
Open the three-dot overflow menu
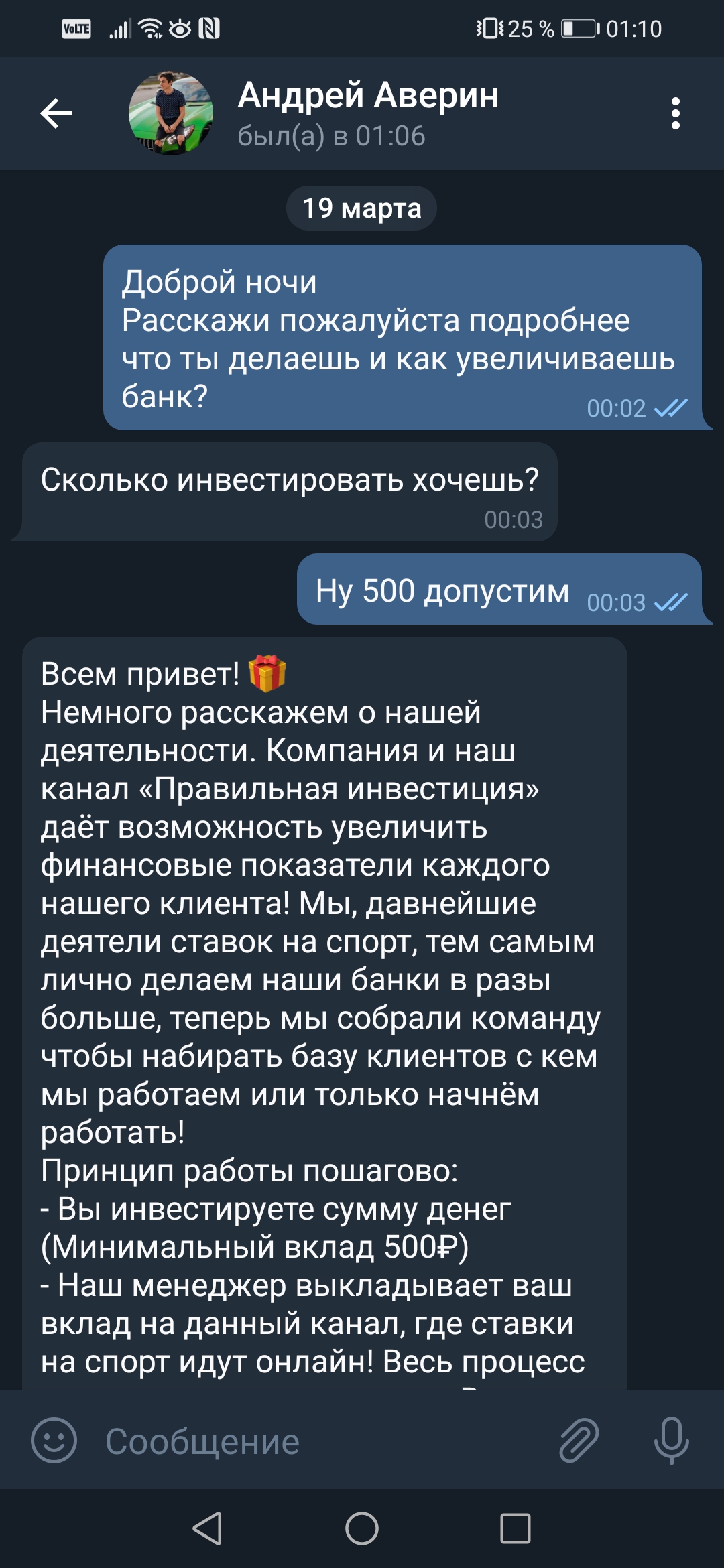point(675,113)
